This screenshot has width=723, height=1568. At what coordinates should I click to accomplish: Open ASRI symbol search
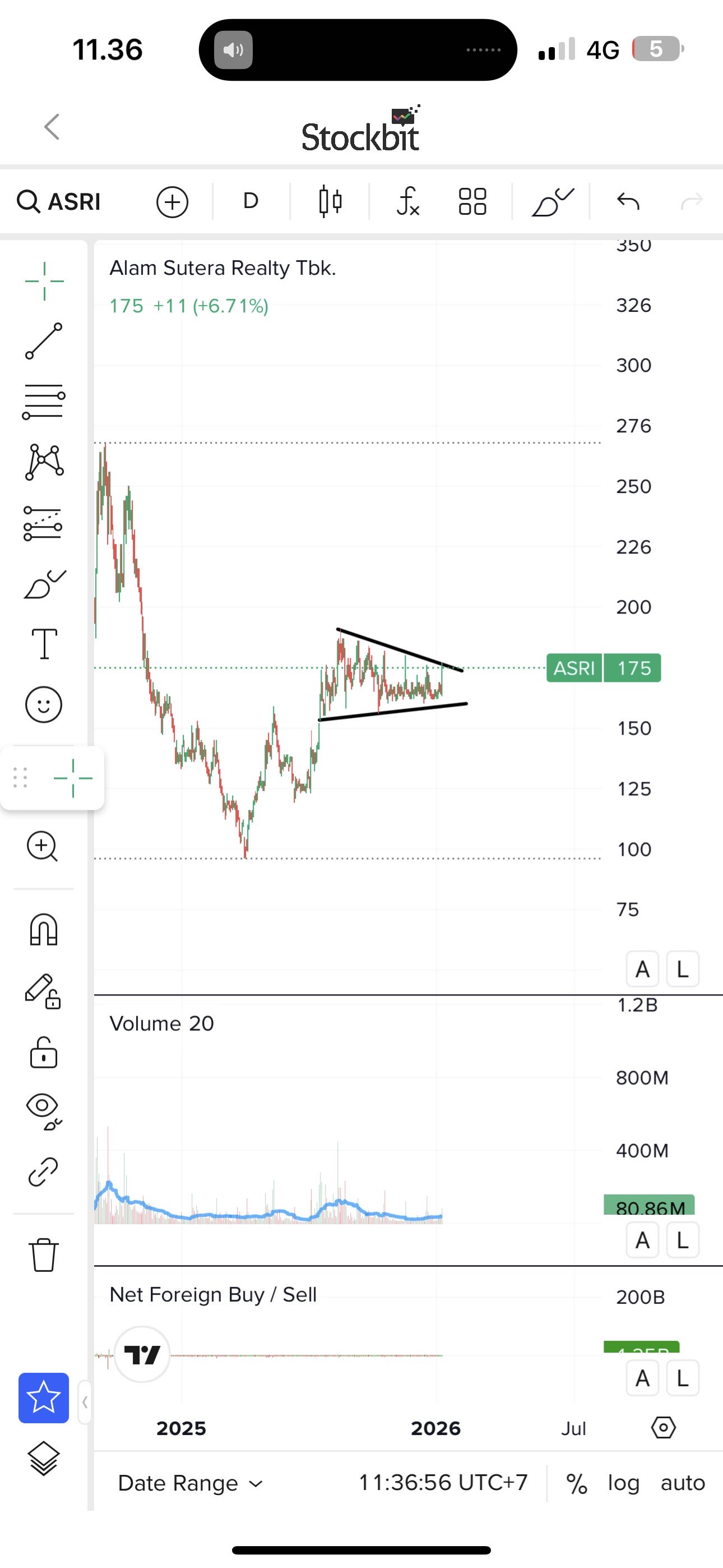pos(59,201)
